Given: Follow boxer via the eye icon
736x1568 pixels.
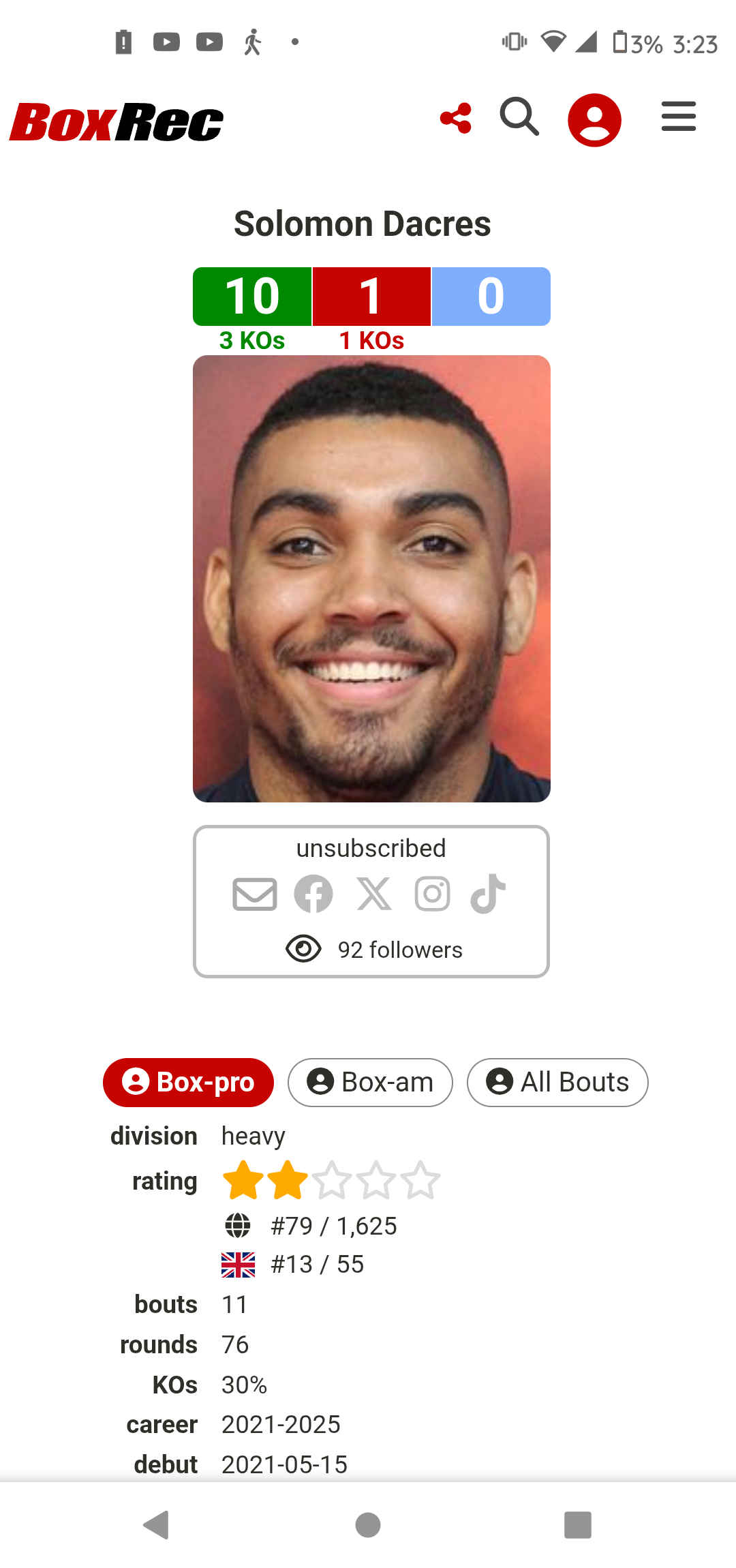Looking at the screenshot, I should (303, 949).
